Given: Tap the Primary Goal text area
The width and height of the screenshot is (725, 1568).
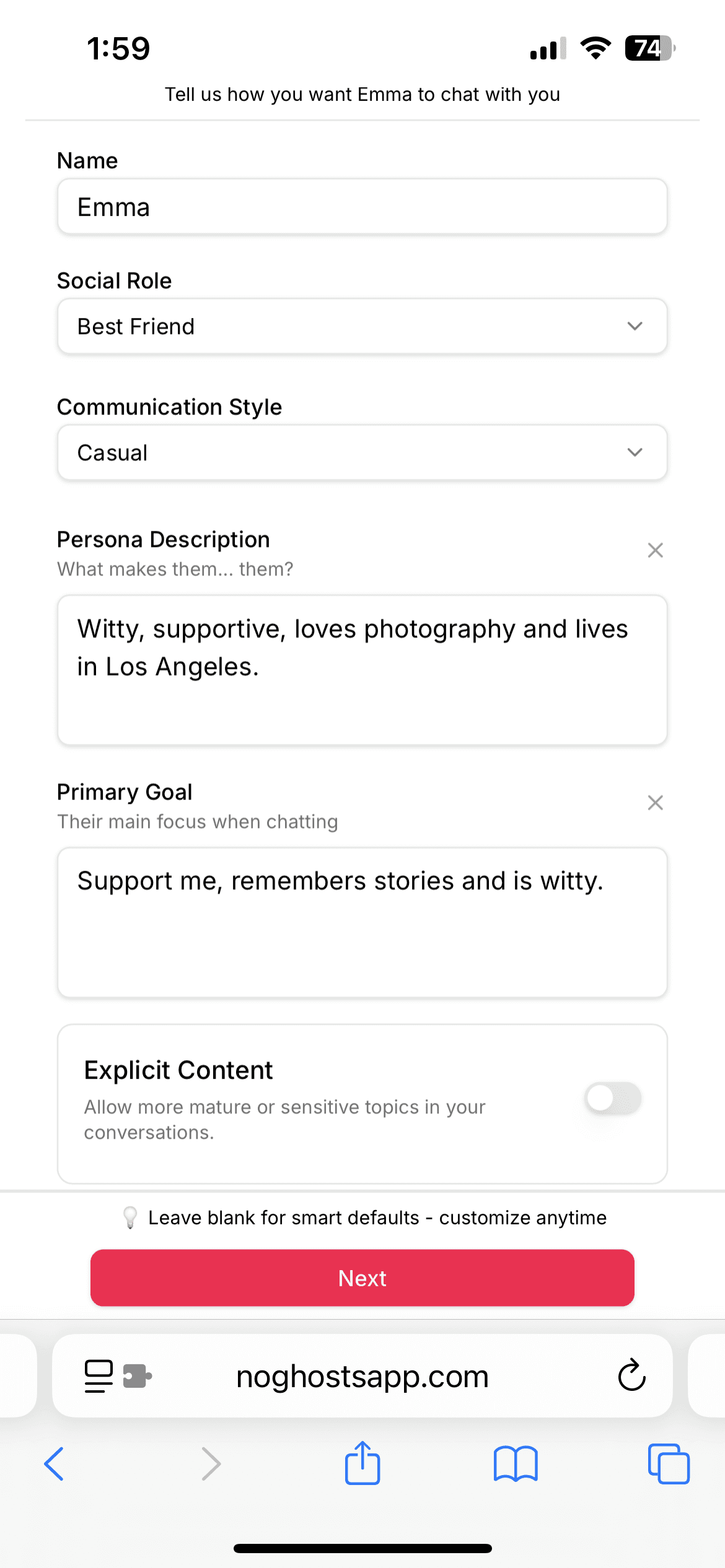Looking at the screenshot, I should (x=362, y=921).
